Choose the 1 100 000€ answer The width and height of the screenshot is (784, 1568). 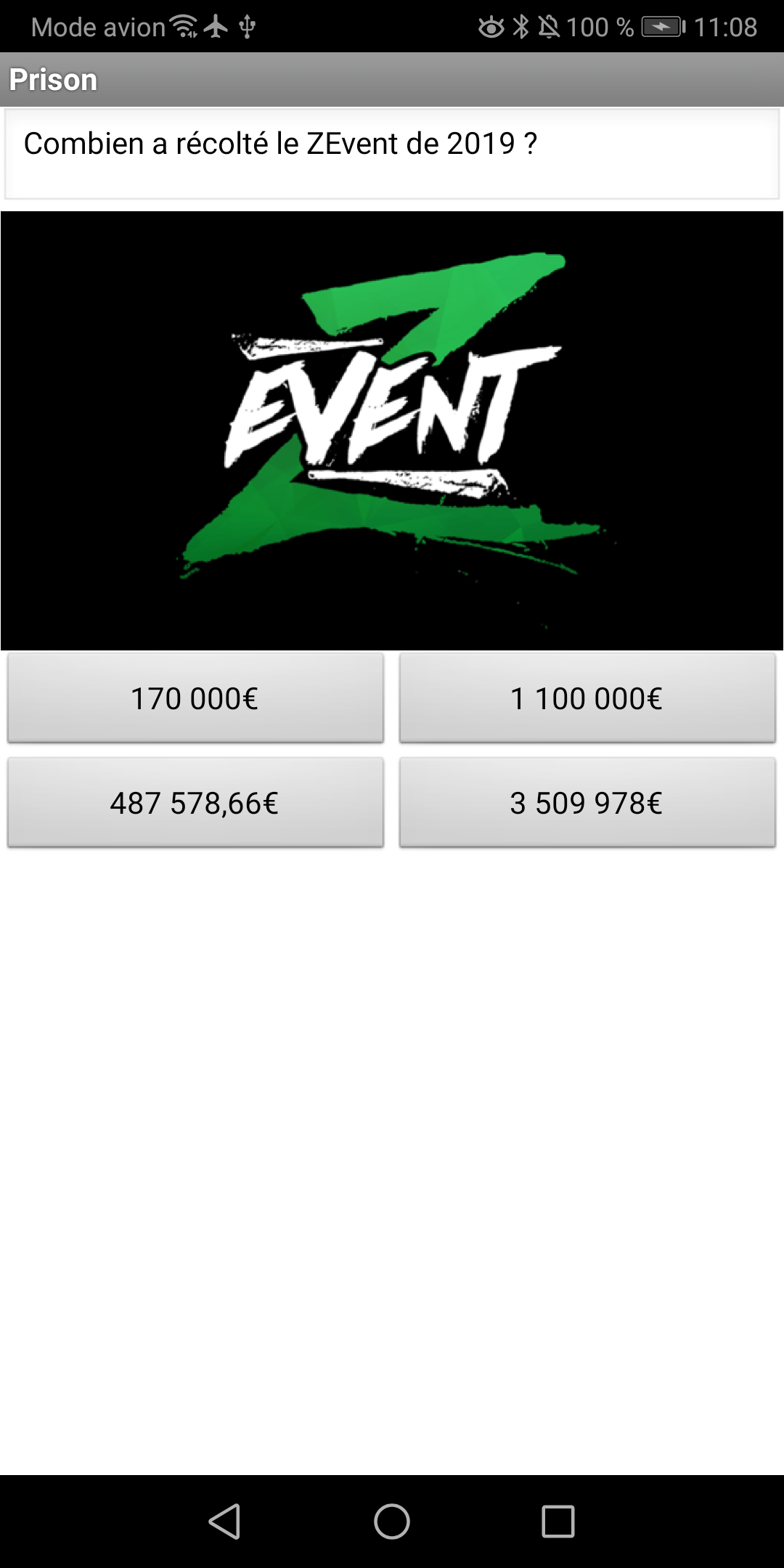(x=587, y=698)
